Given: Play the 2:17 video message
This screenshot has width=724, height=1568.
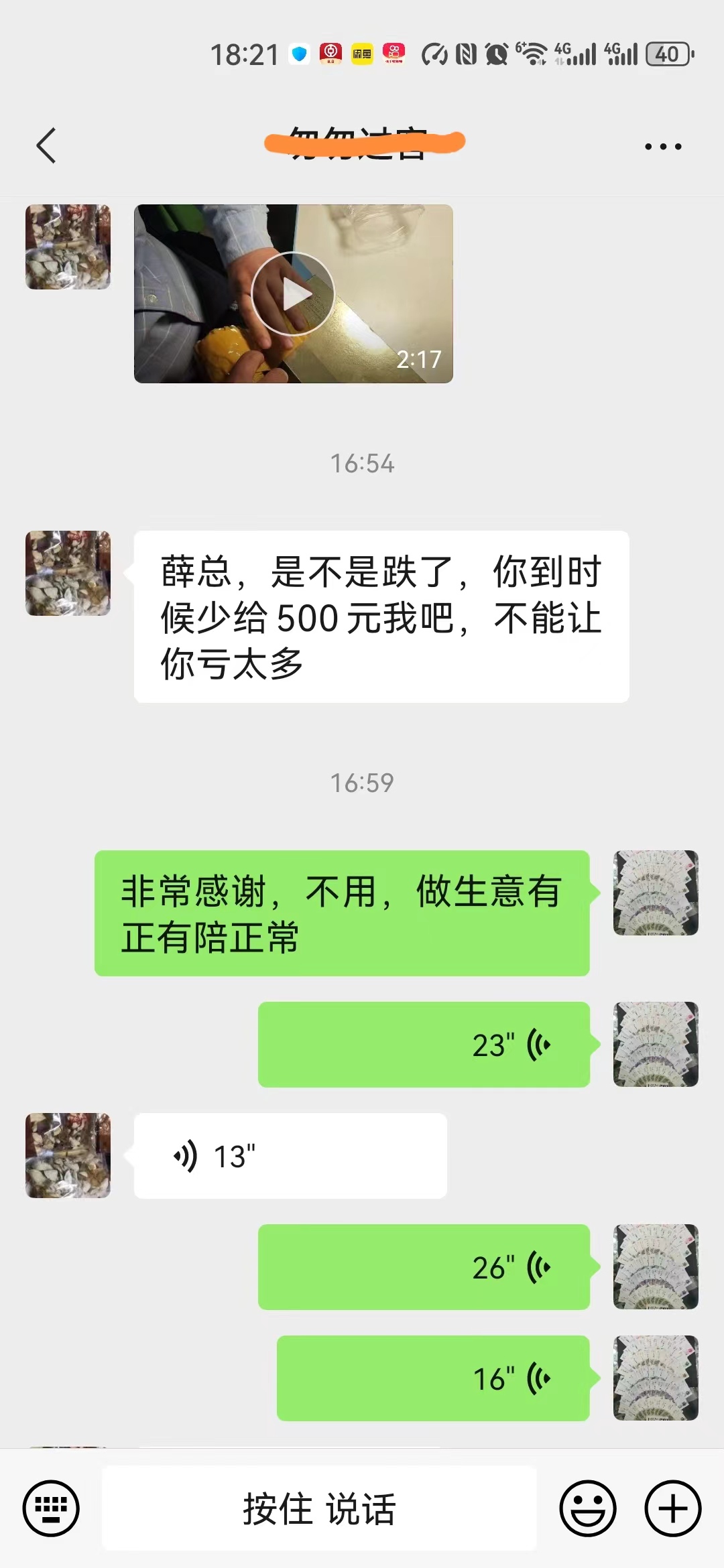Looking at the screenshot, I should click(x=294, y=293).
